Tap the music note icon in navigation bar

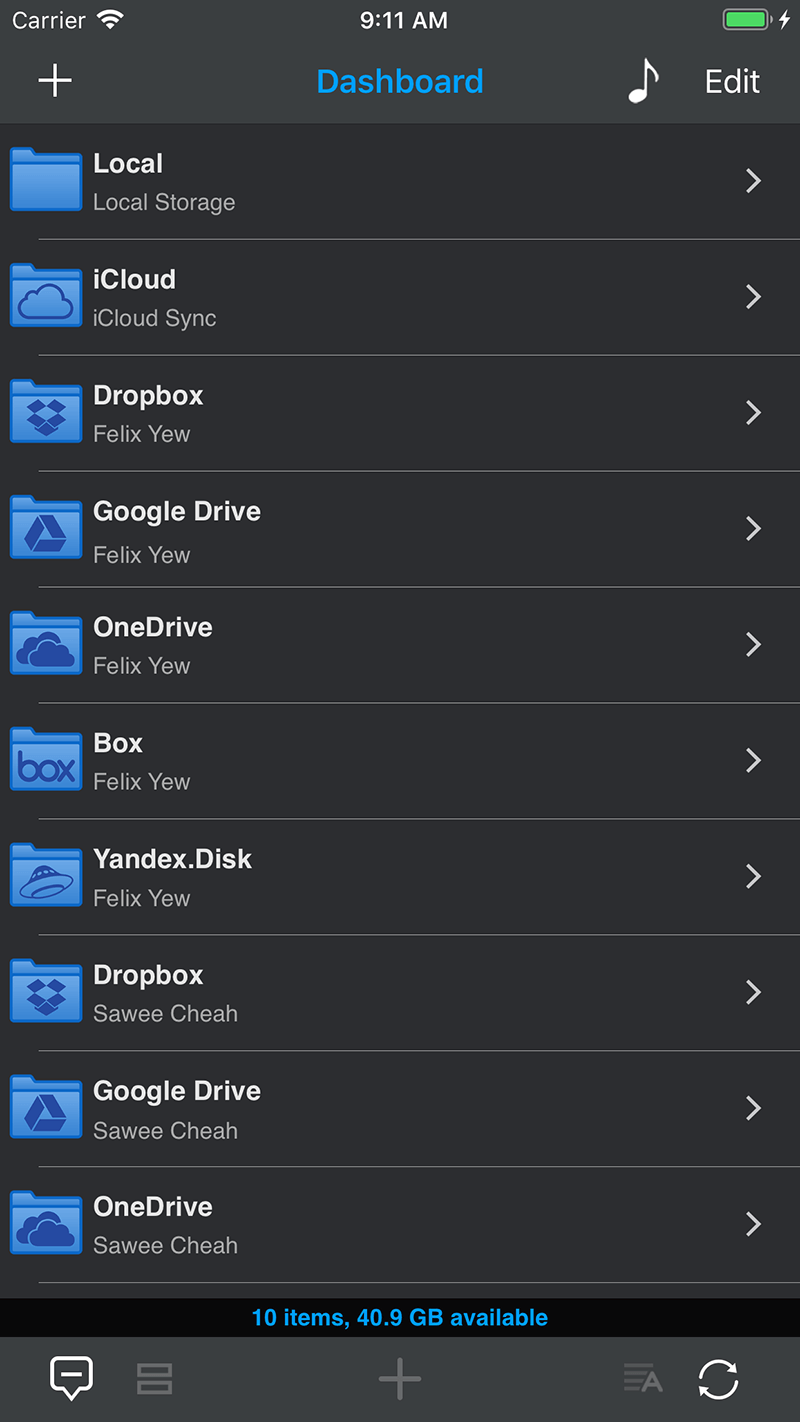(641, 80)
